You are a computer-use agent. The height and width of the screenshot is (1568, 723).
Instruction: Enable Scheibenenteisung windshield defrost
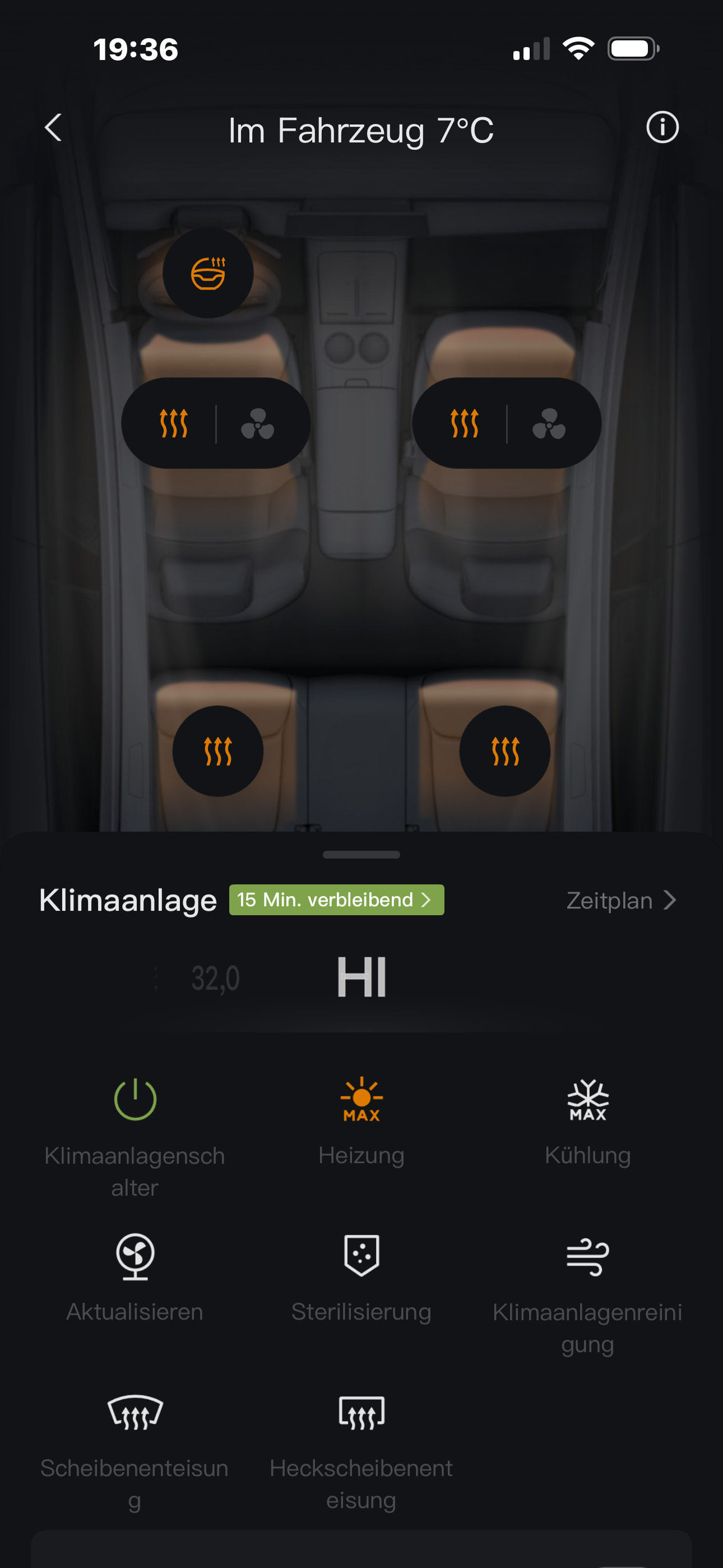pyautogui.click(x=135, y=1413)
